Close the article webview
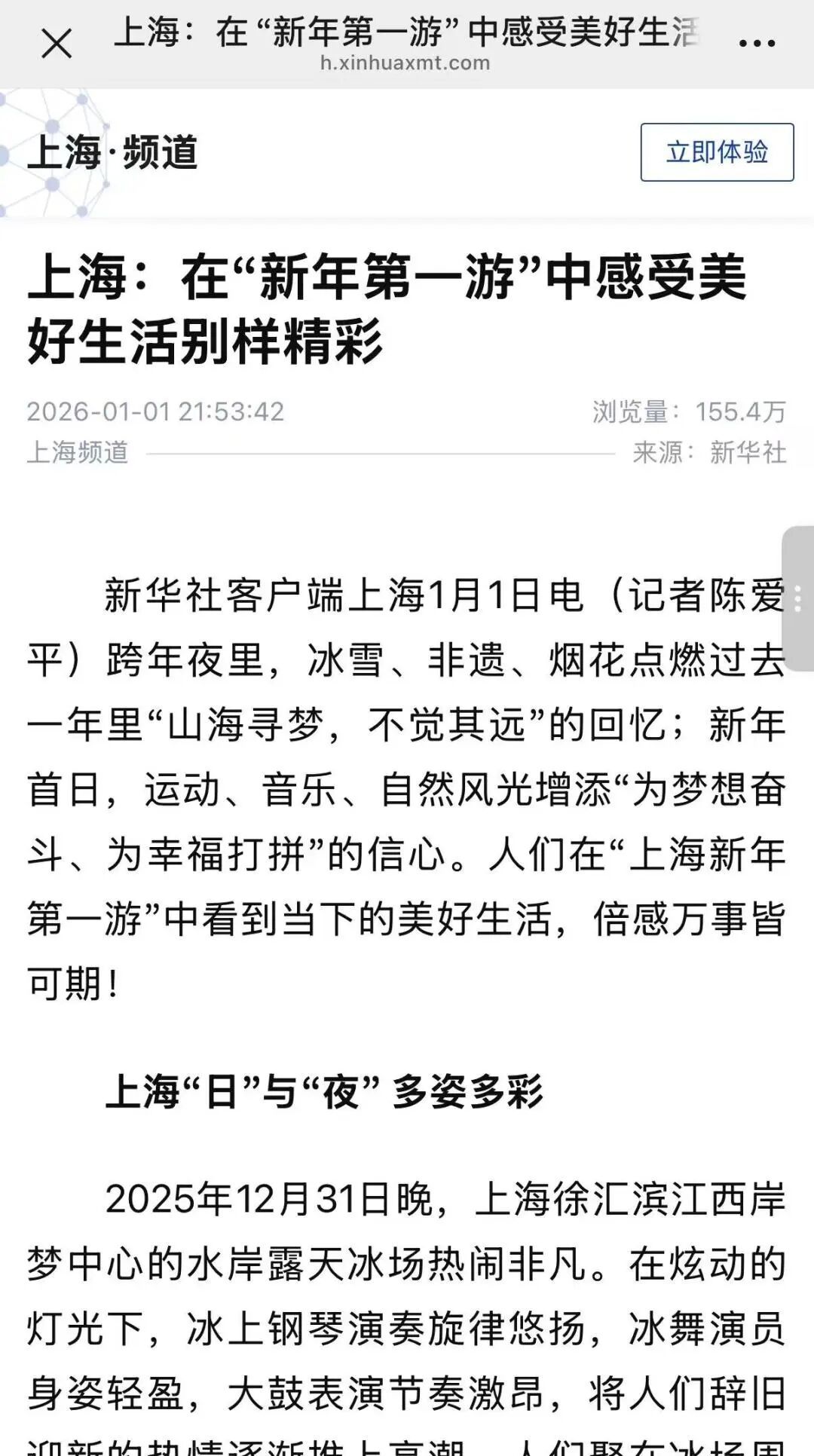 pyautogui.click(x=57, y=44)
